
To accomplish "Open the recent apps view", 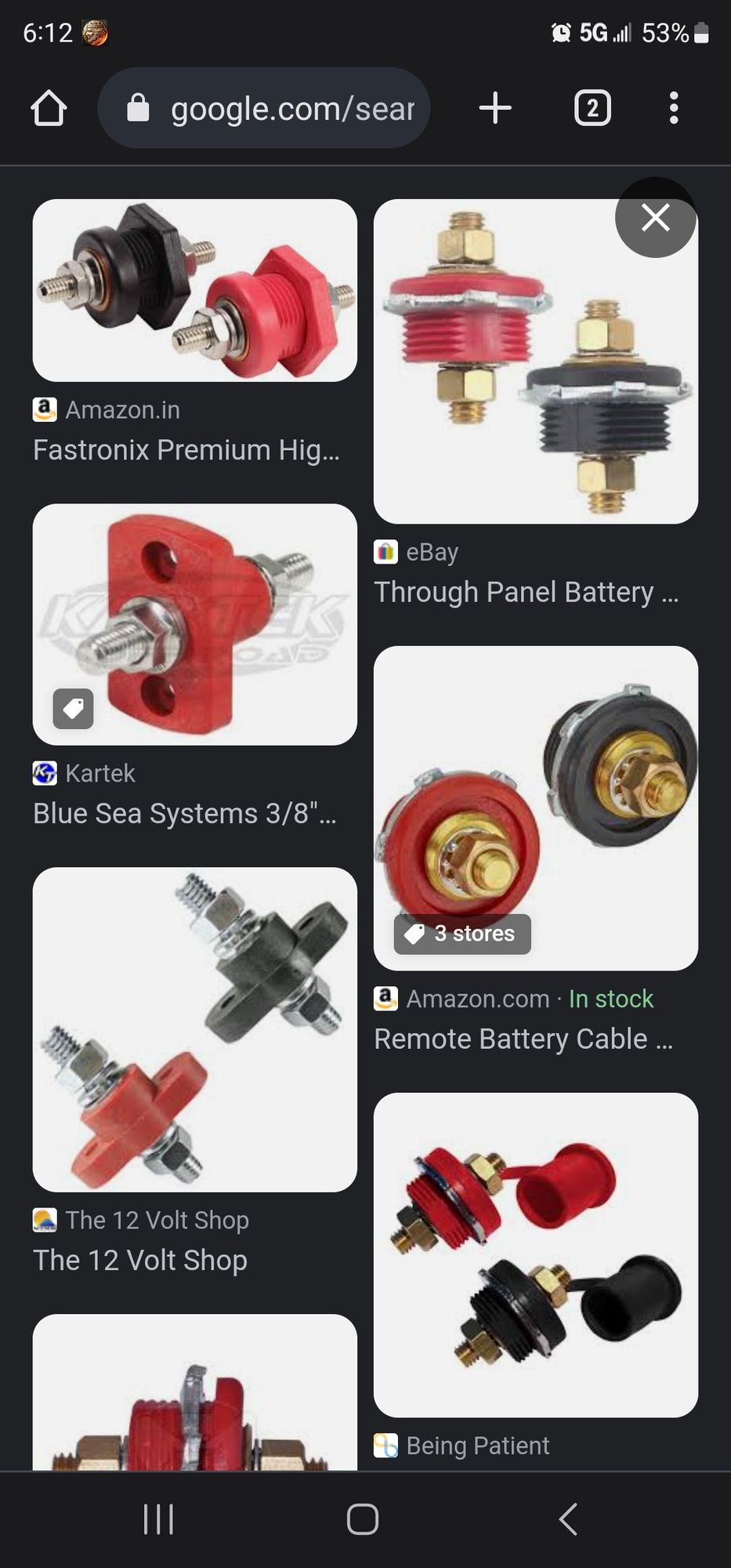I will (x=158, y=1519).
